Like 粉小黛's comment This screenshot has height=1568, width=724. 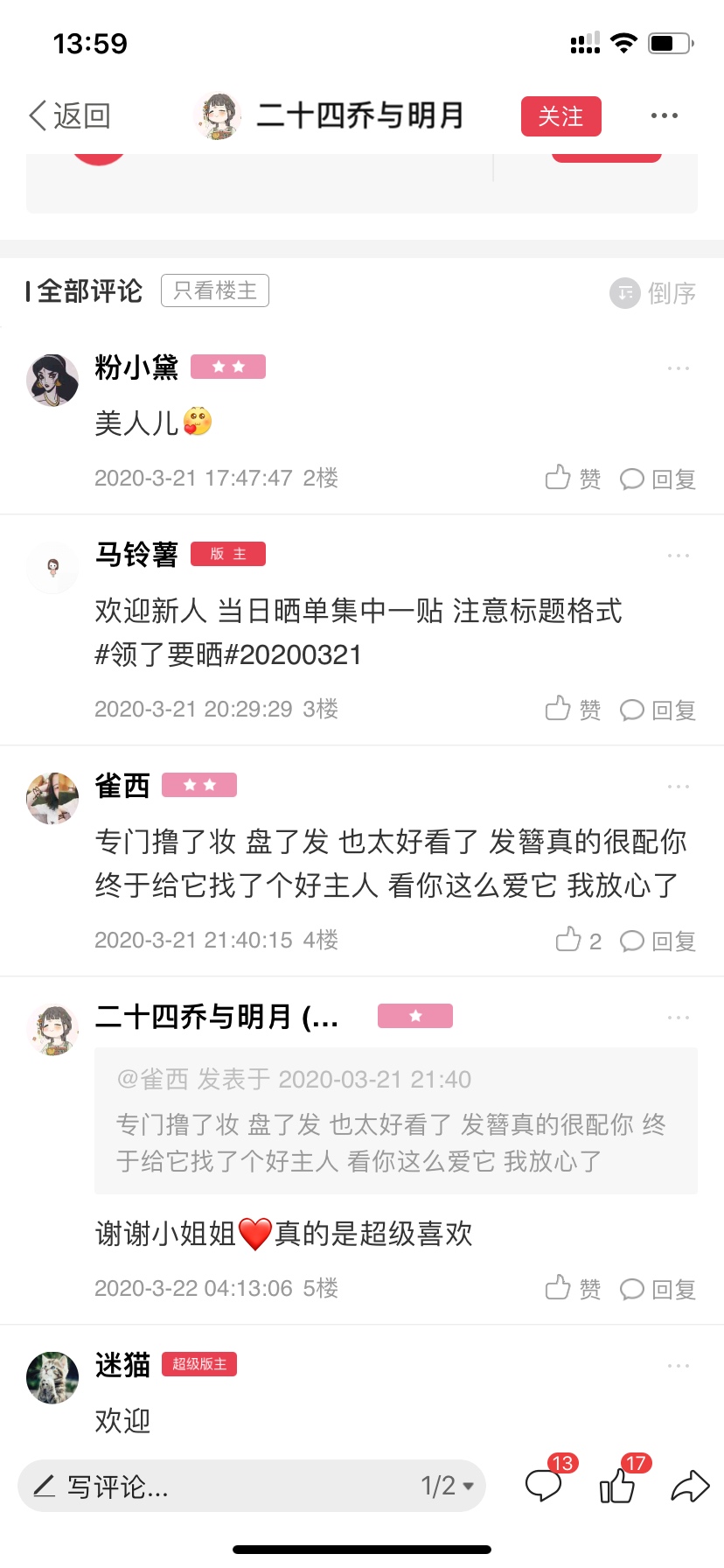click(x=573, y=479)
